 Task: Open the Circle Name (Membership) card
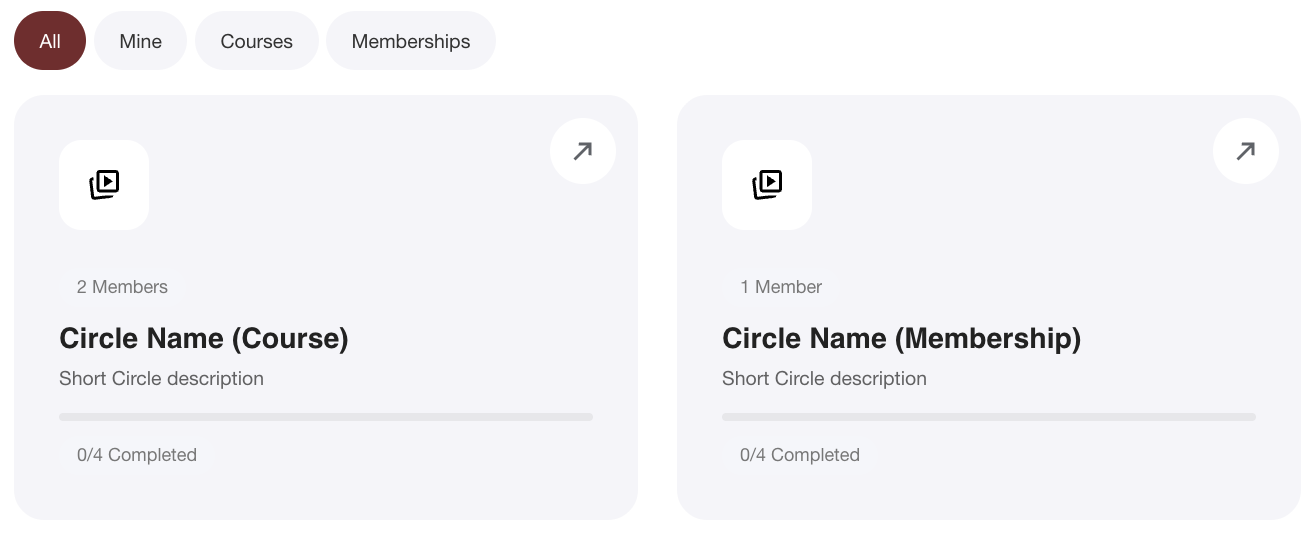point(901,338)
